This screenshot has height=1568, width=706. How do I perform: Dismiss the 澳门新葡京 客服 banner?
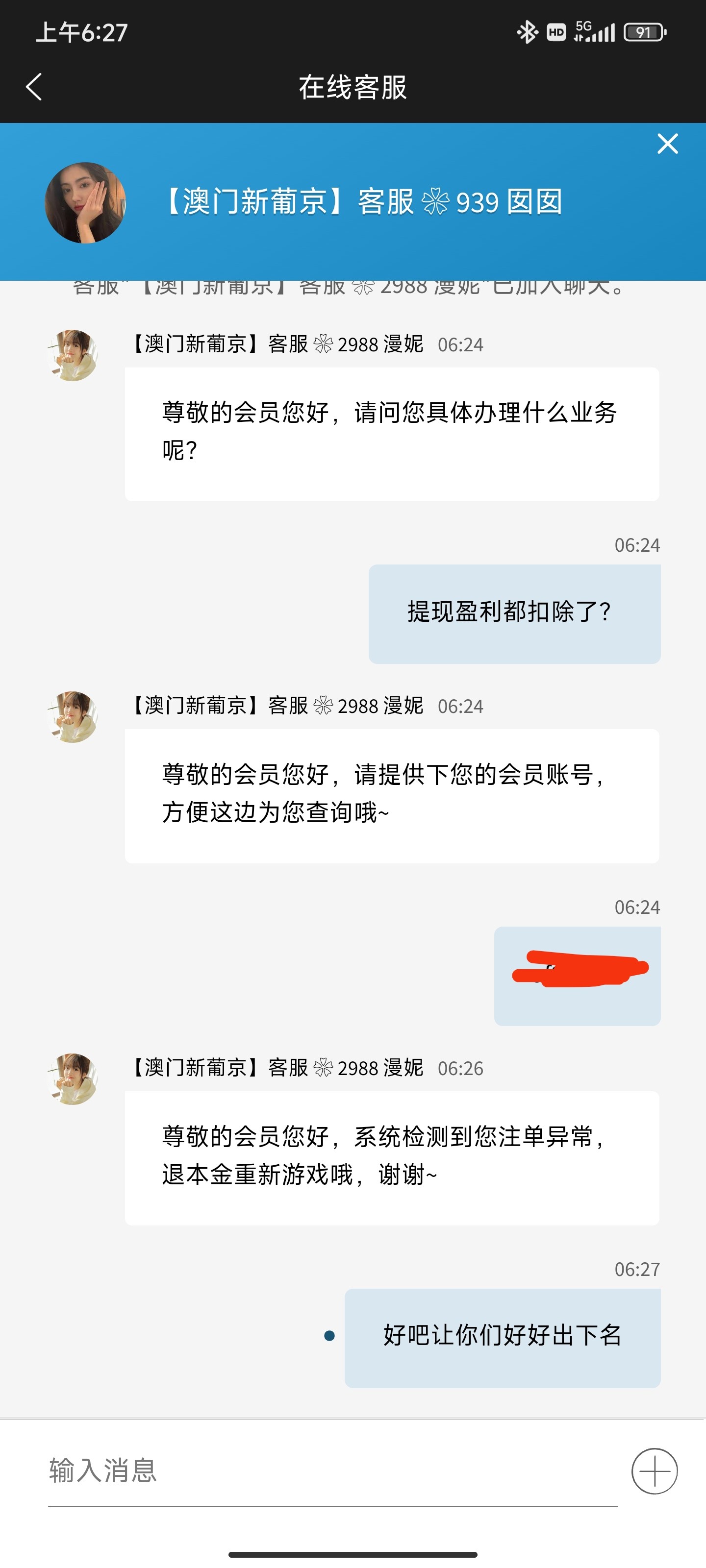pyautogui.click(x=668, y=144)
